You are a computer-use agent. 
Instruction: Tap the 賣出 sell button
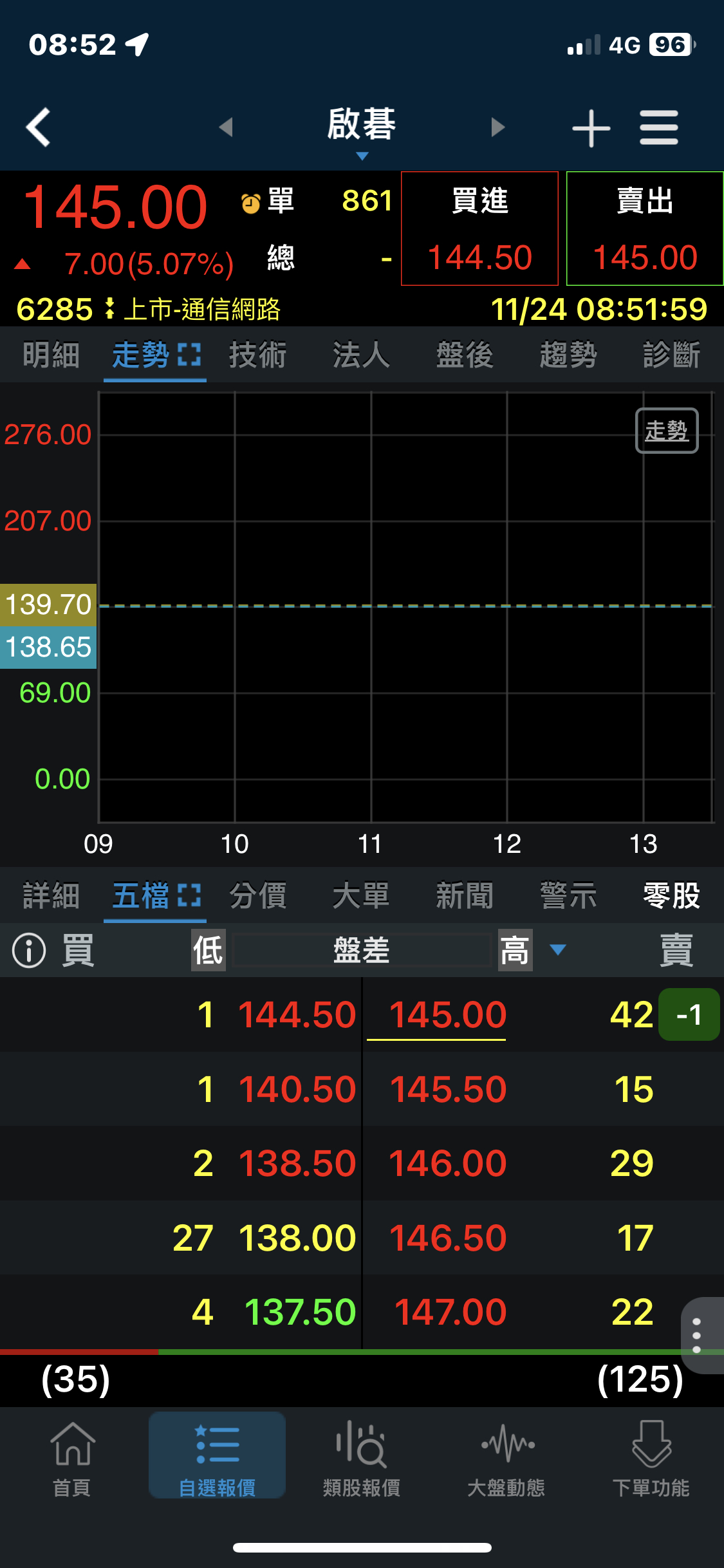pos(645,229)
